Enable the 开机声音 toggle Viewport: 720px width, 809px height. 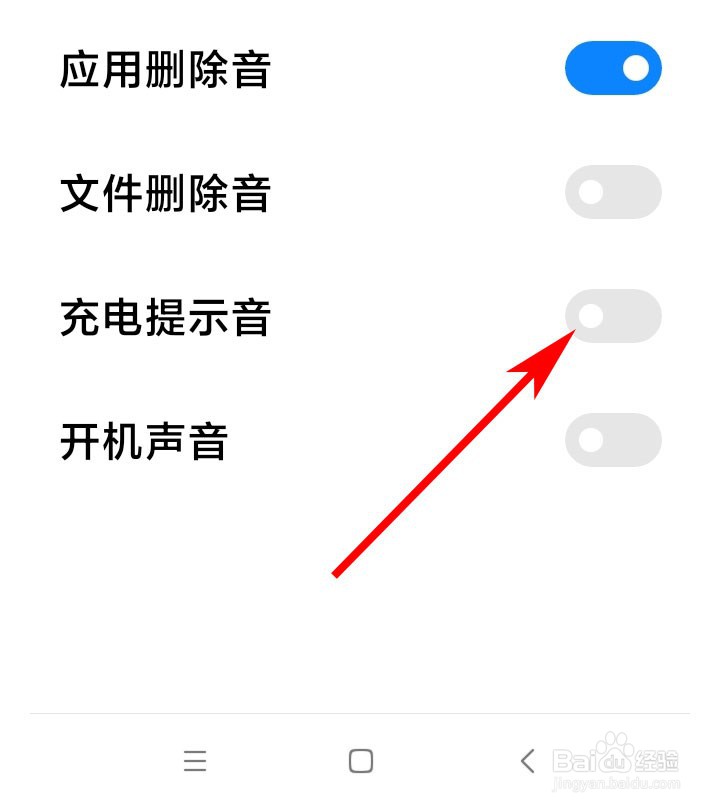click(613, 439)
